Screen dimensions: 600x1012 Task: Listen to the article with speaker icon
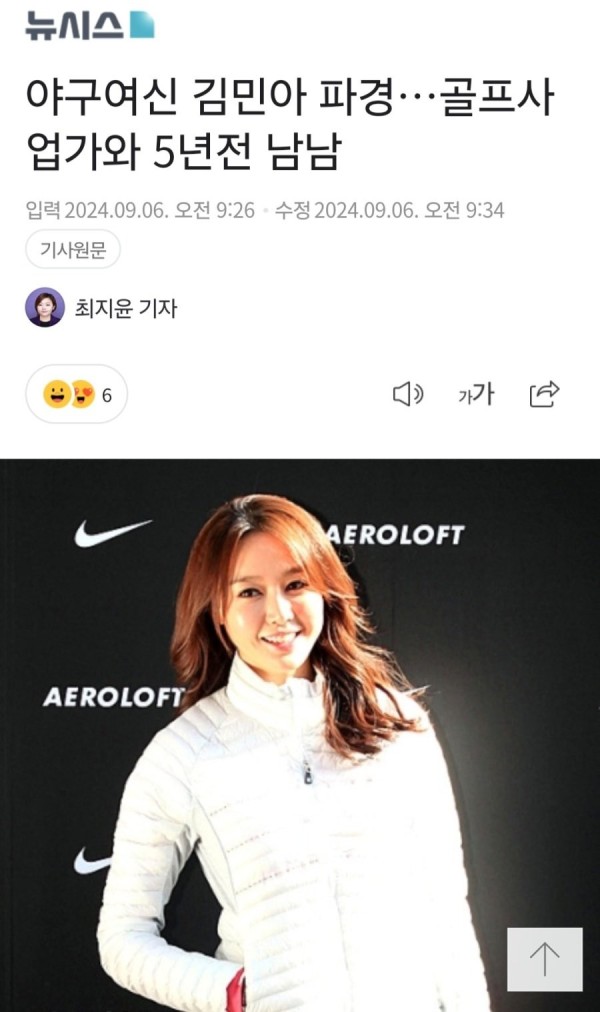[407, 394]
